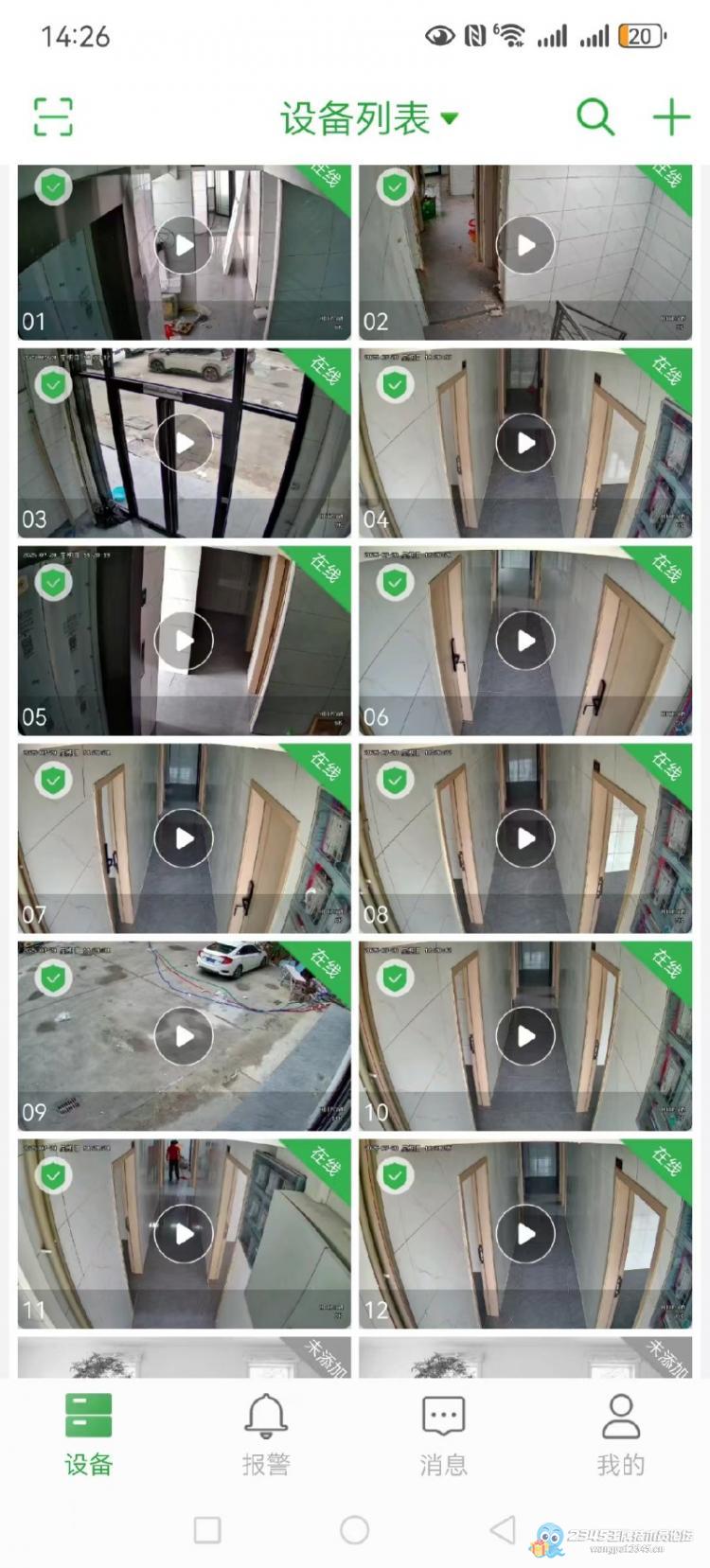Add a new device with plus icon
This screenshot has height=1568, width=710.
[x=671, y=117]
